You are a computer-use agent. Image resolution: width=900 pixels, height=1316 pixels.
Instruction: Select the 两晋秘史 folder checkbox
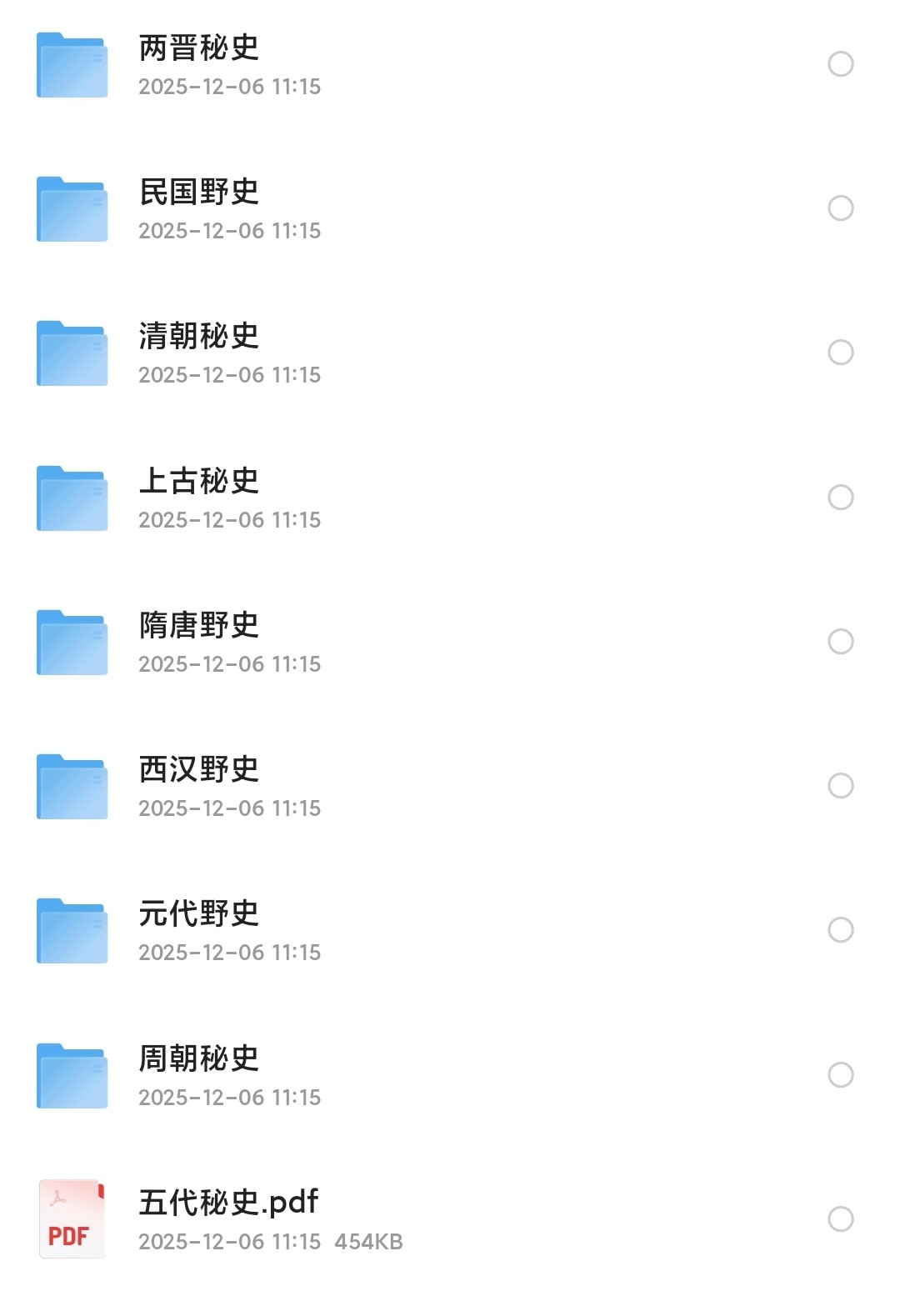840,64
